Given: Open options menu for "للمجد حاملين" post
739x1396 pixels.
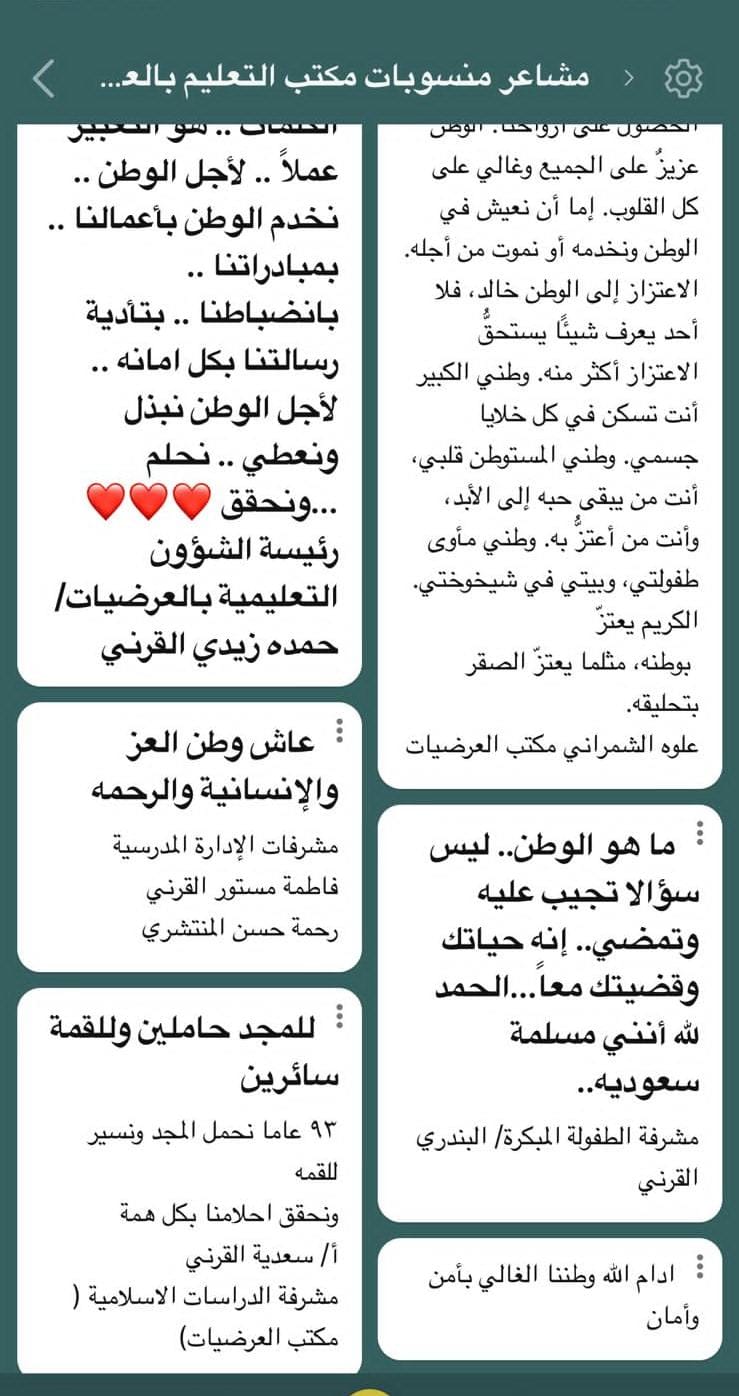Looking at the screenshot, I should pos(340,1017).
